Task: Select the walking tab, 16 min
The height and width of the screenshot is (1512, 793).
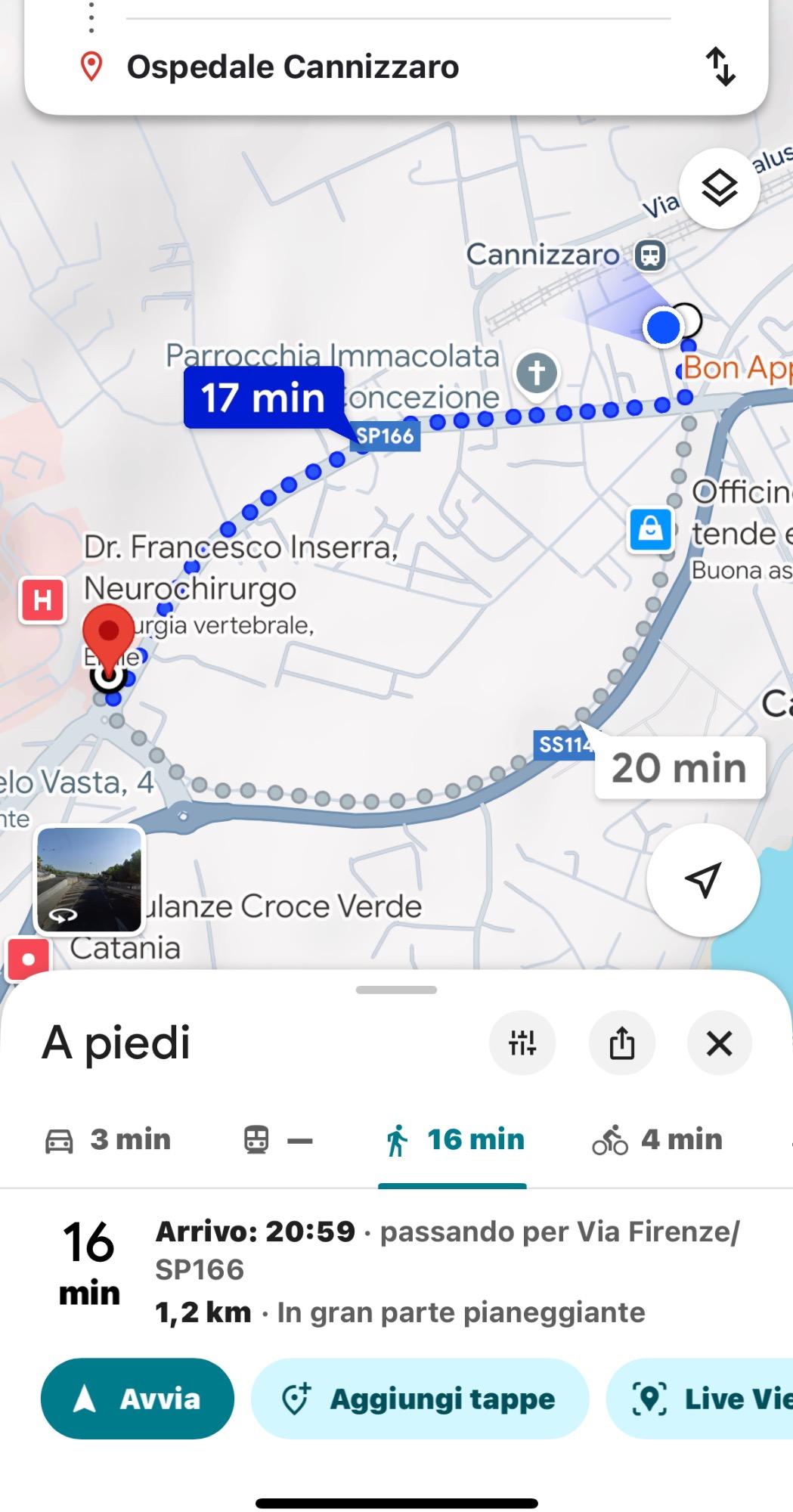Action: pos(454,1139)
